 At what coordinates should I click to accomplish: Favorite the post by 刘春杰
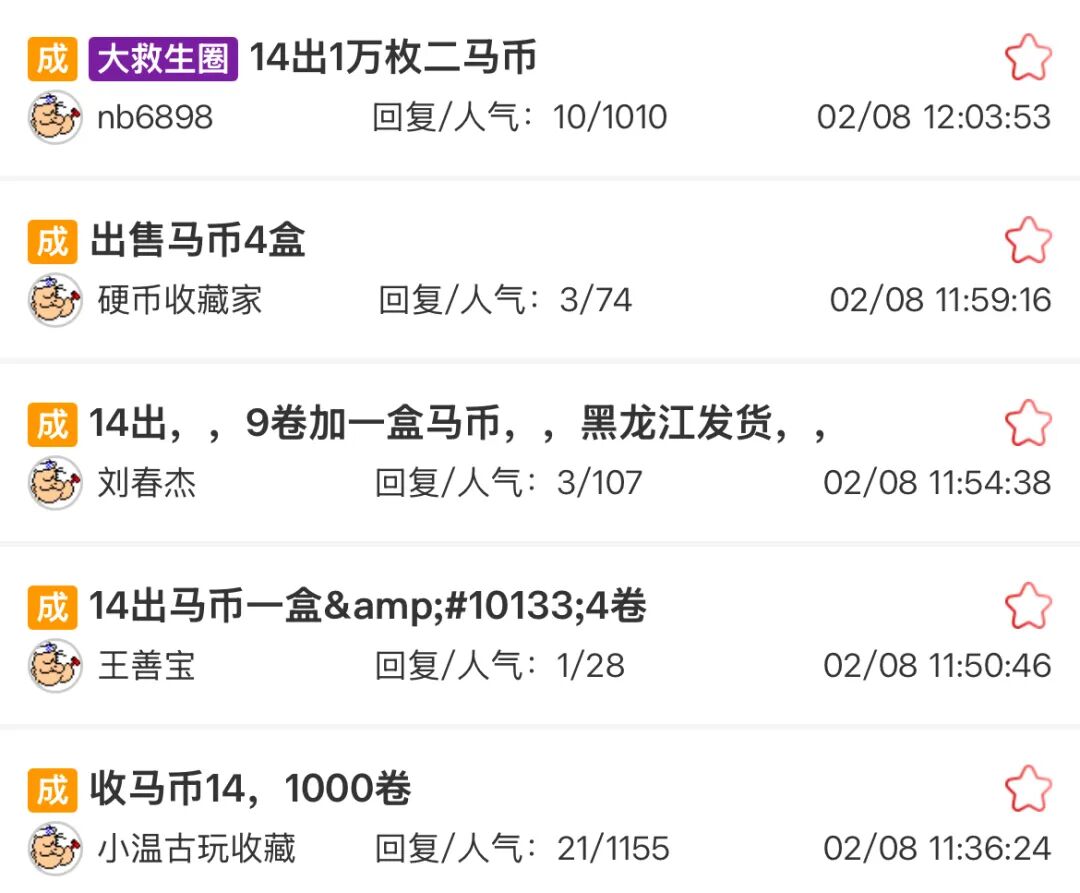1028,424
